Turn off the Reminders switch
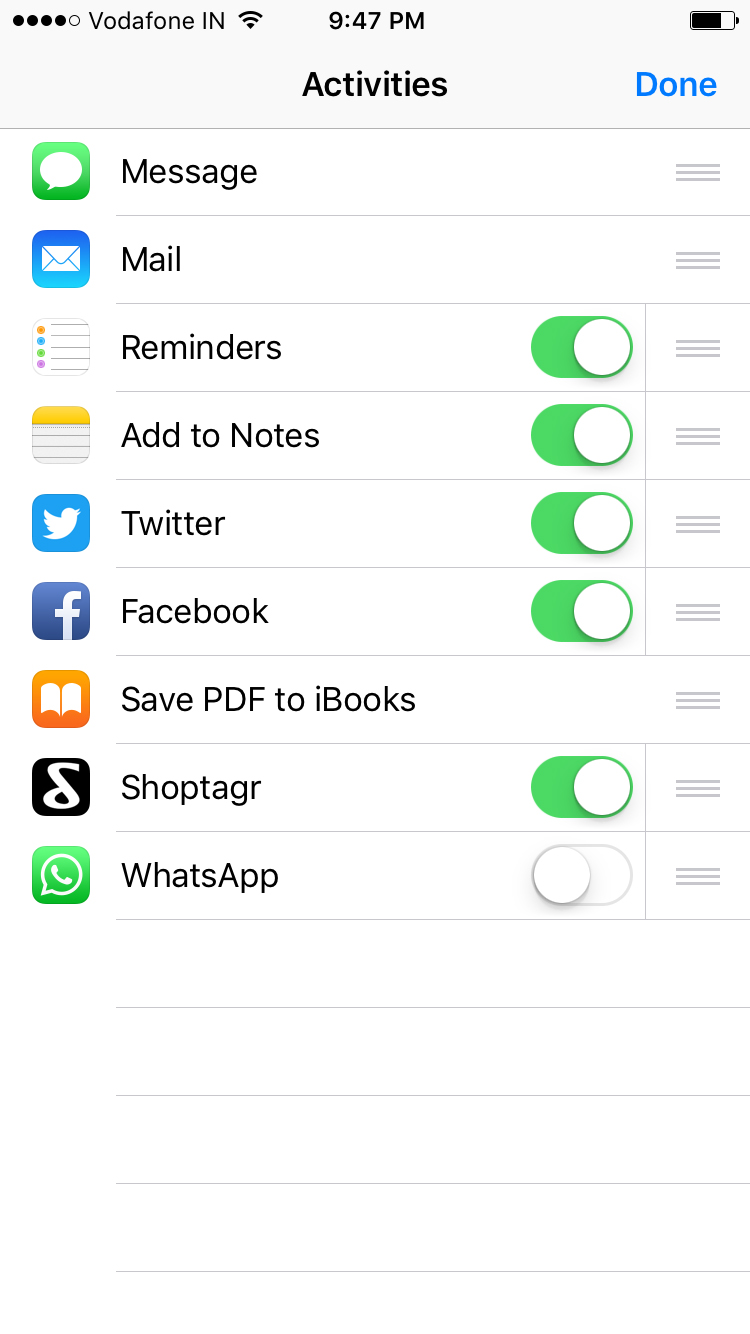The height and width of the screenshot is (1334, 750). pyautogui.click(x=581, y=347)
